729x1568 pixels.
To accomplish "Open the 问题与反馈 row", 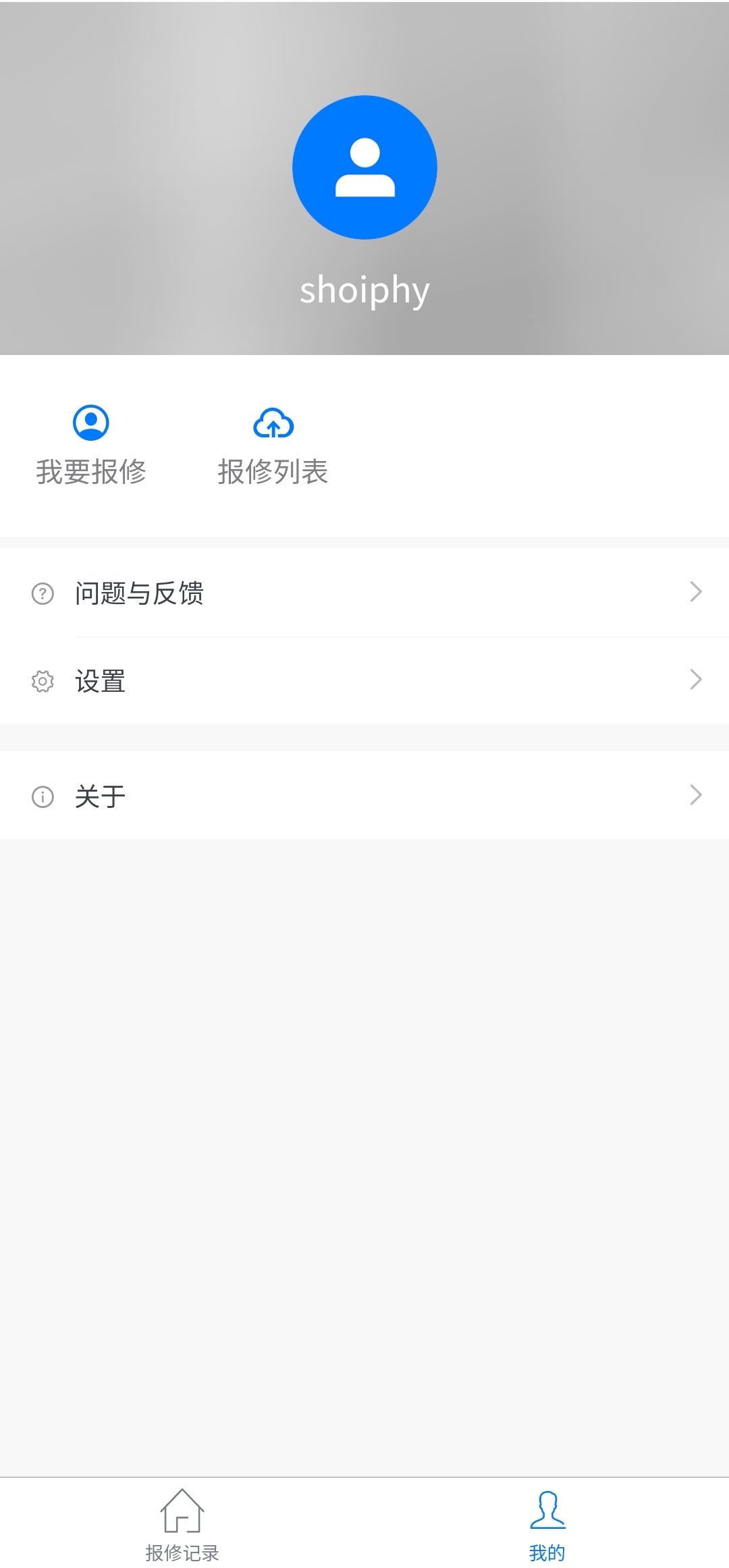I will 364,593.
